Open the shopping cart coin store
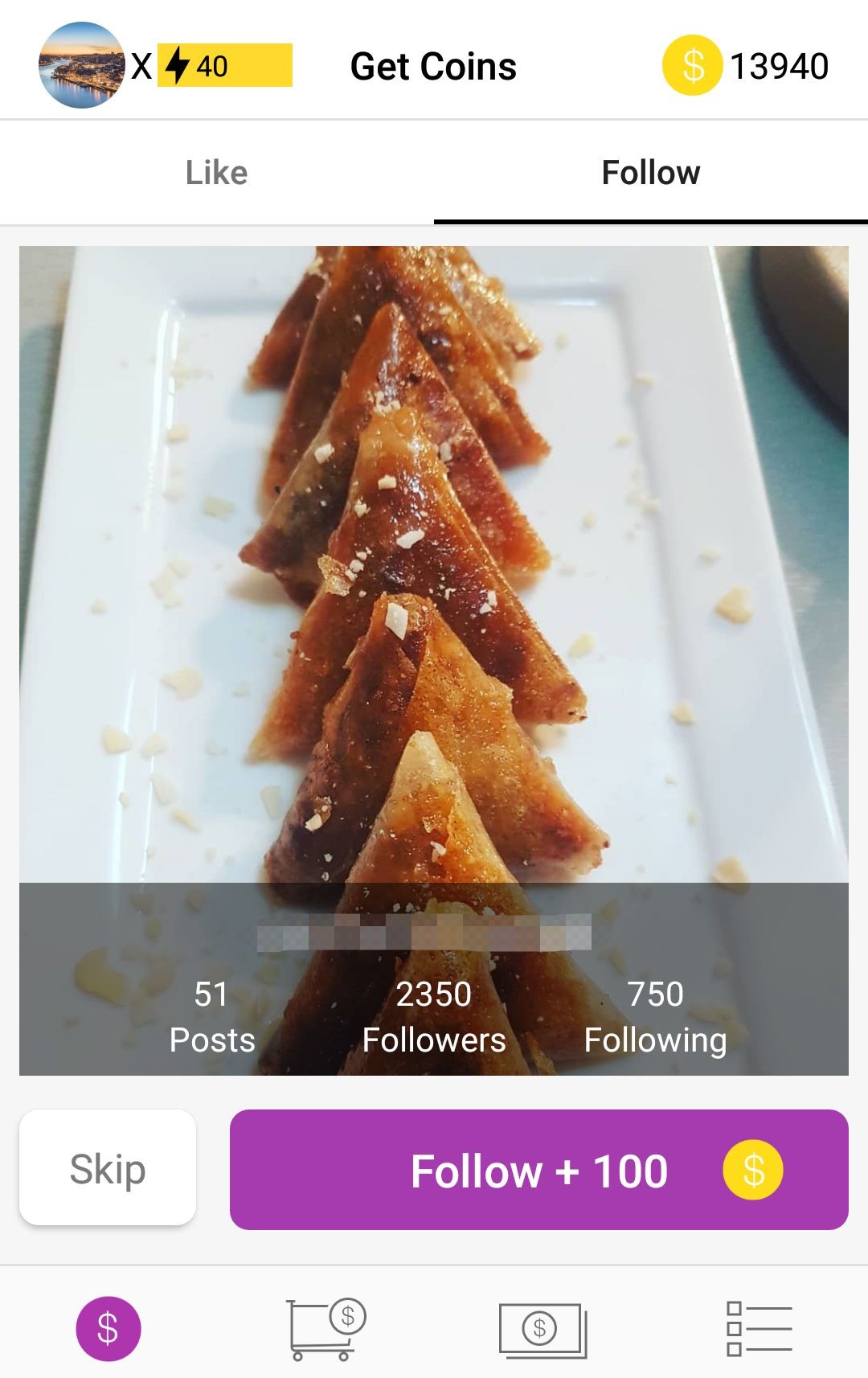This screenshot has height=1378, width=868. (325, 1329)
